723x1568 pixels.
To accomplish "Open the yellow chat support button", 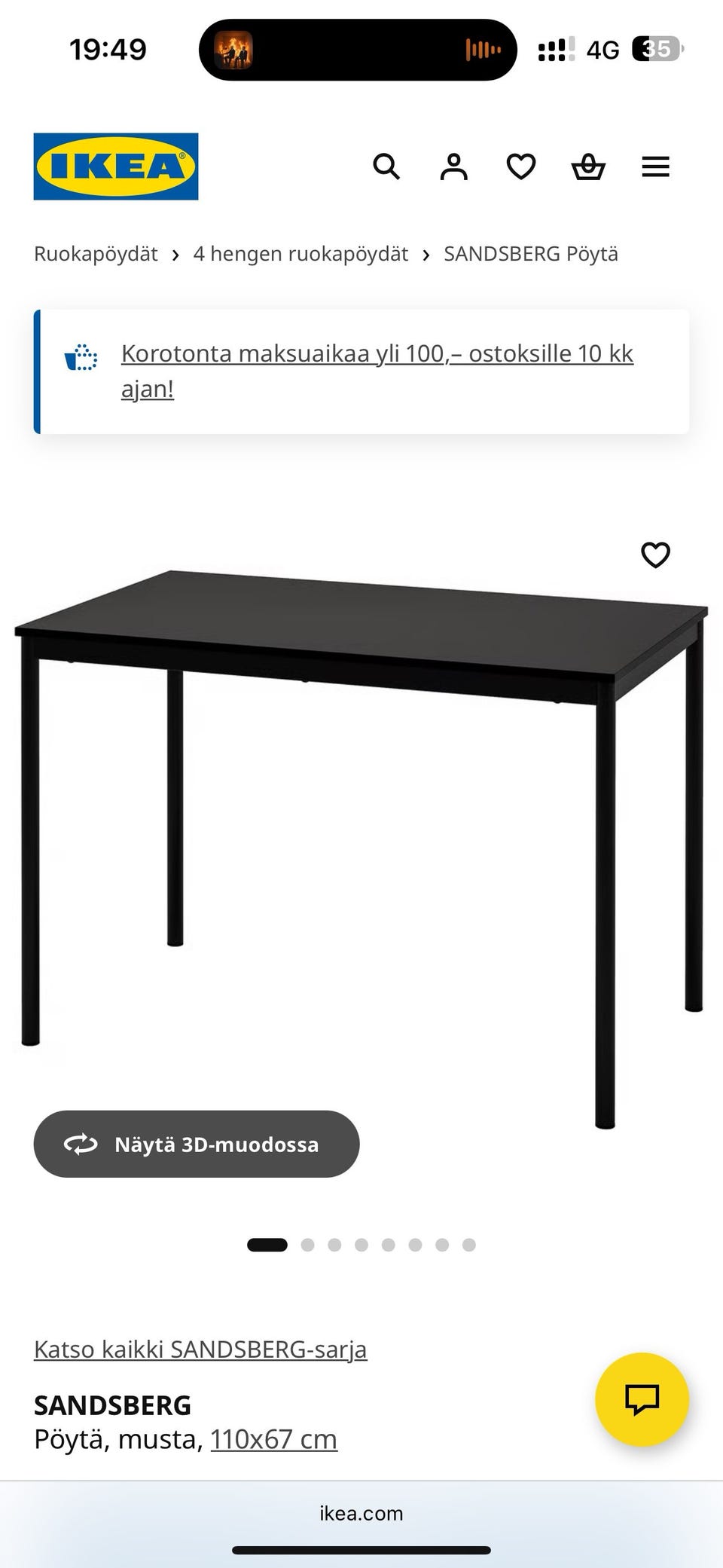I will [642, 1399].
